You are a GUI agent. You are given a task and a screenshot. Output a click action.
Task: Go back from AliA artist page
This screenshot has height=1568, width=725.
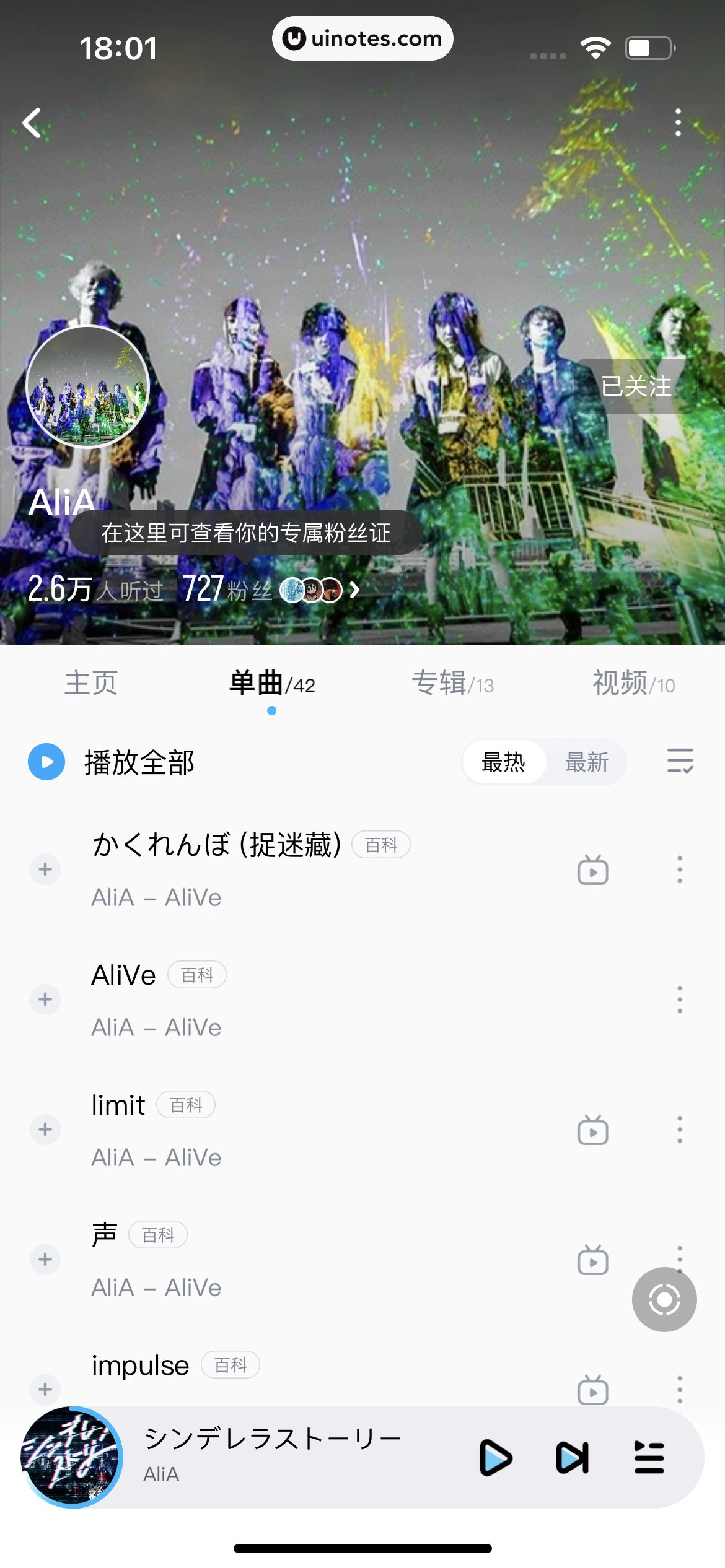tap(32, 123)
